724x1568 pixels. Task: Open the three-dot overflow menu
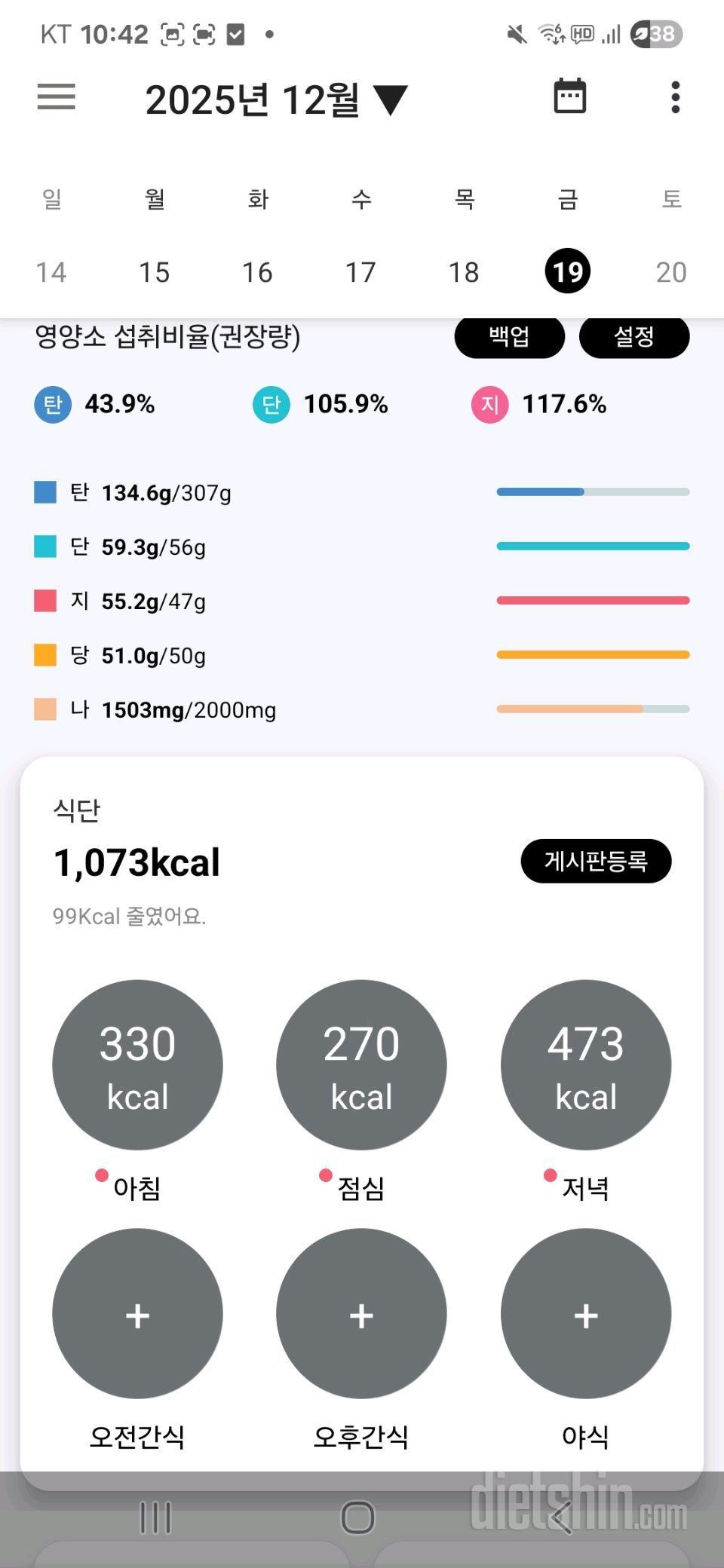coord(675,97)
